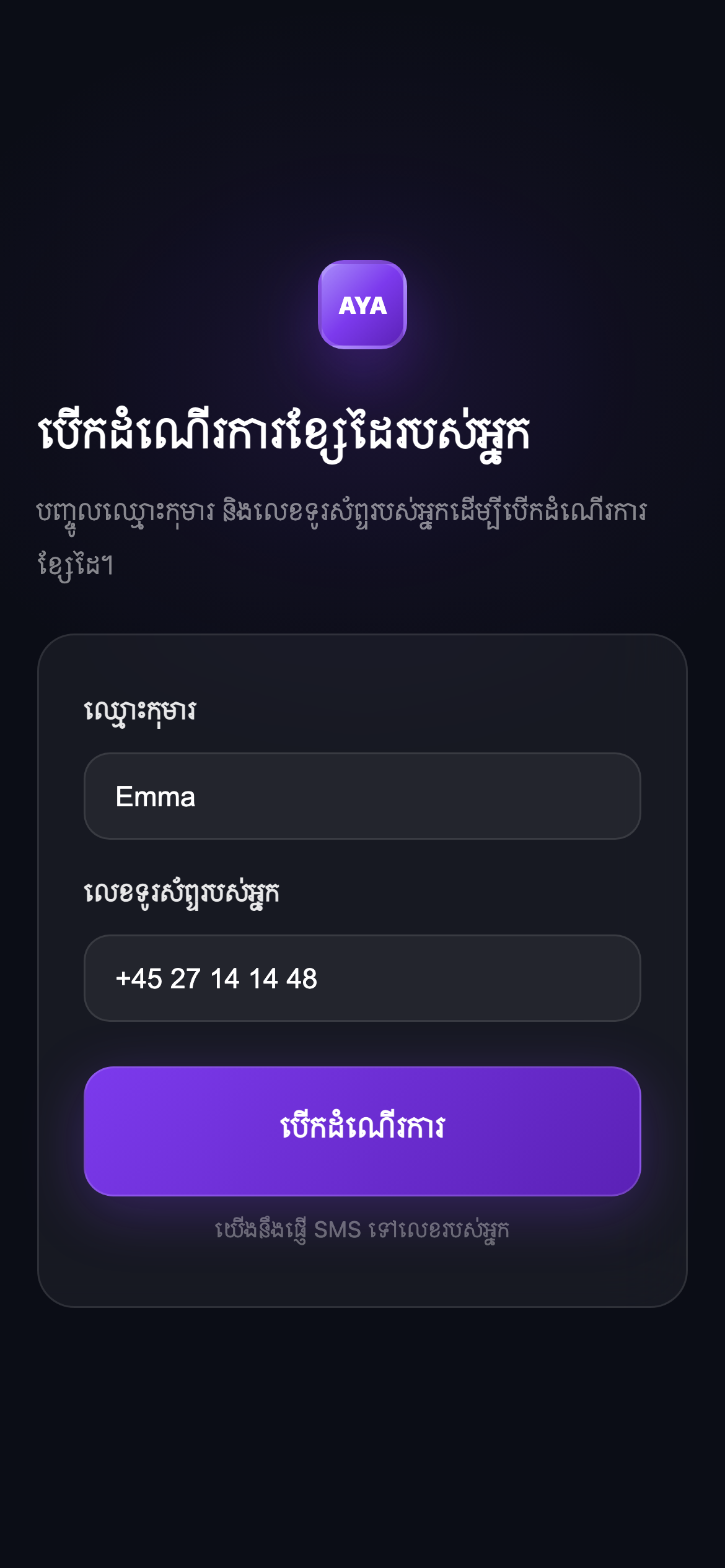Click the main heading បើកដំណើរការខ្សែដៃរបស់អ្នក
725x1568 pixels.
click(x=286, y=433)
